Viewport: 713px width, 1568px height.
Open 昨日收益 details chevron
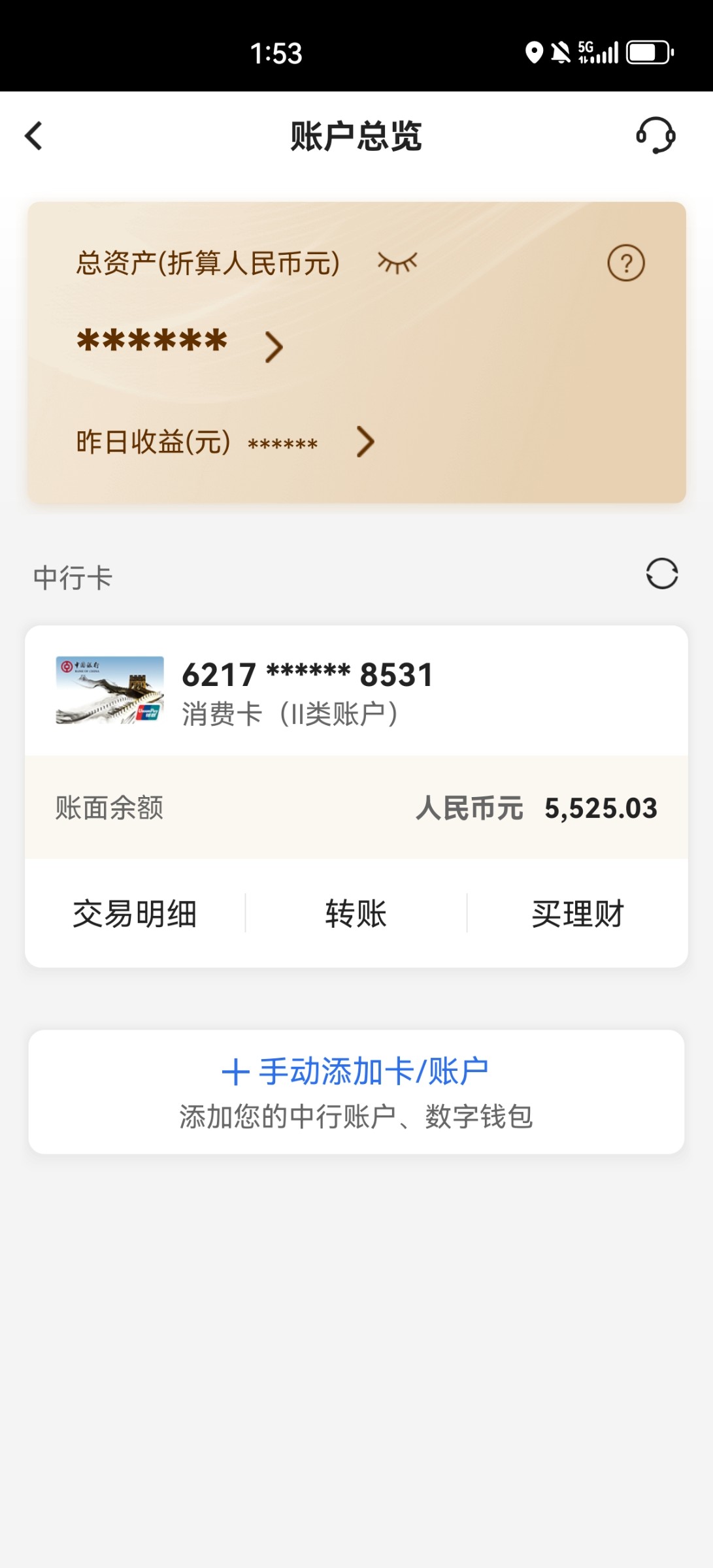click(365, 442)
